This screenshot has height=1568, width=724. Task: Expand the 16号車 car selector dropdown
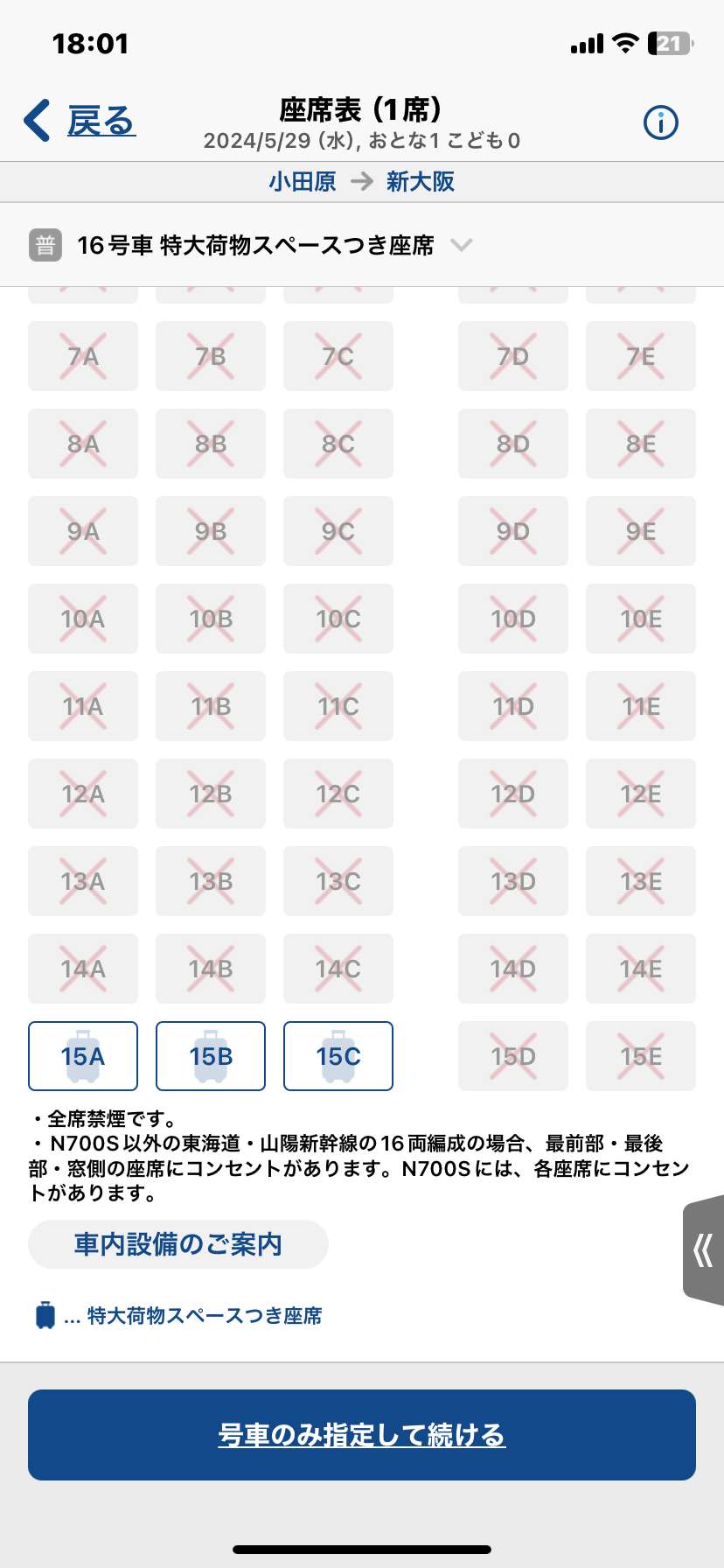click(x=462, y=245)
